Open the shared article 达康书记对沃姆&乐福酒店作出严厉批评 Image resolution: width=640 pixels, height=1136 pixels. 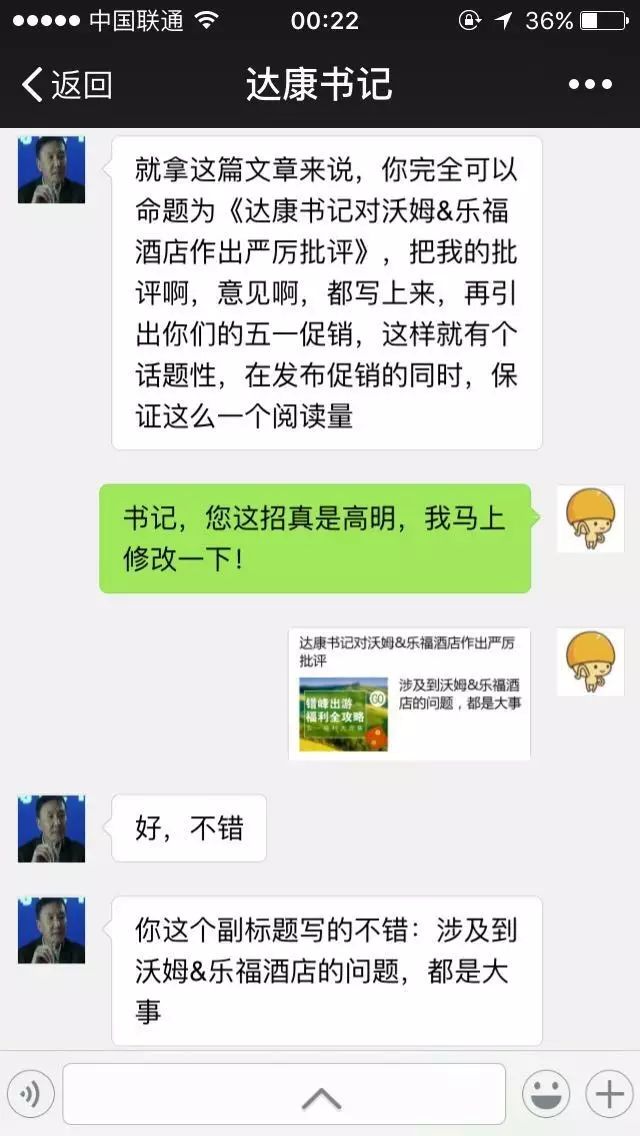coord(409,693)
